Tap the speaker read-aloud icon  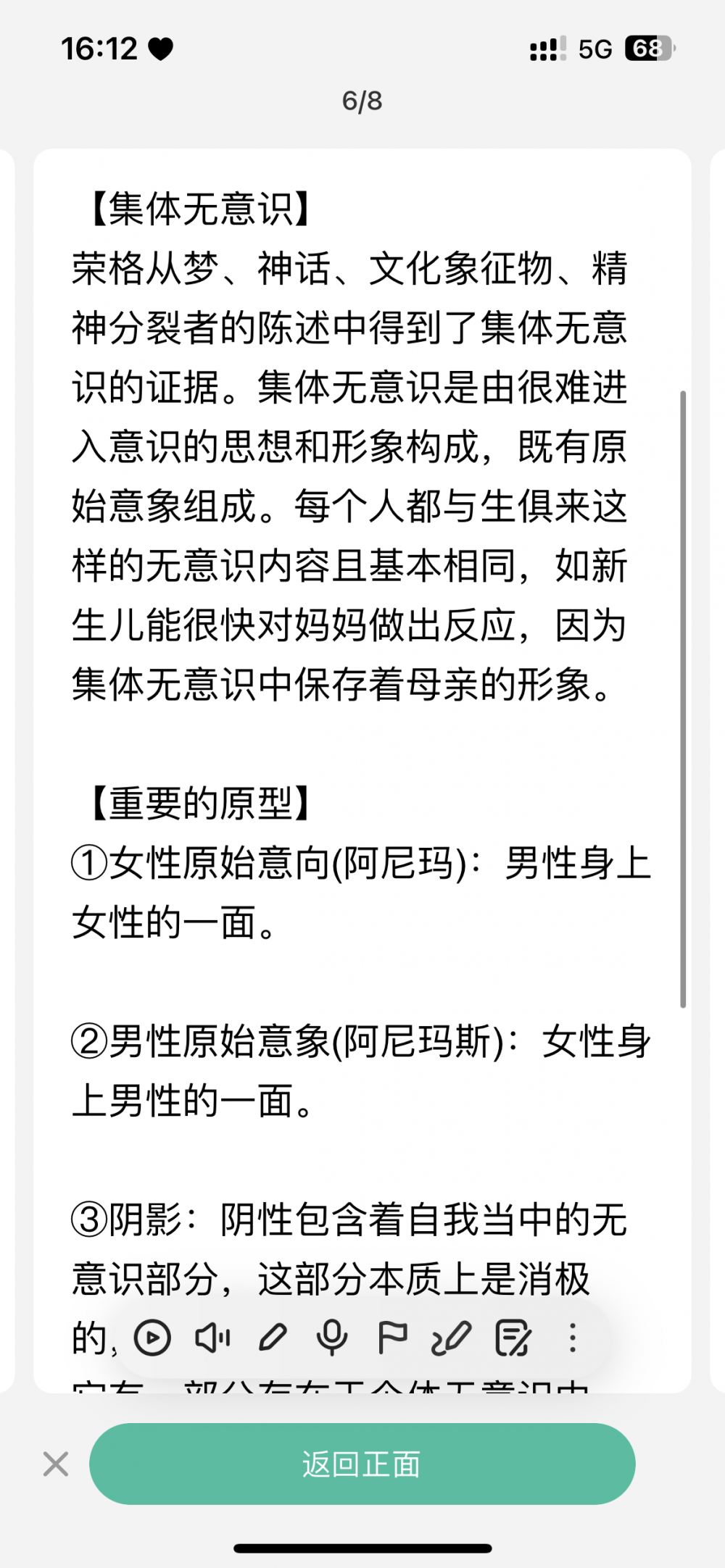click(212, 1338)
